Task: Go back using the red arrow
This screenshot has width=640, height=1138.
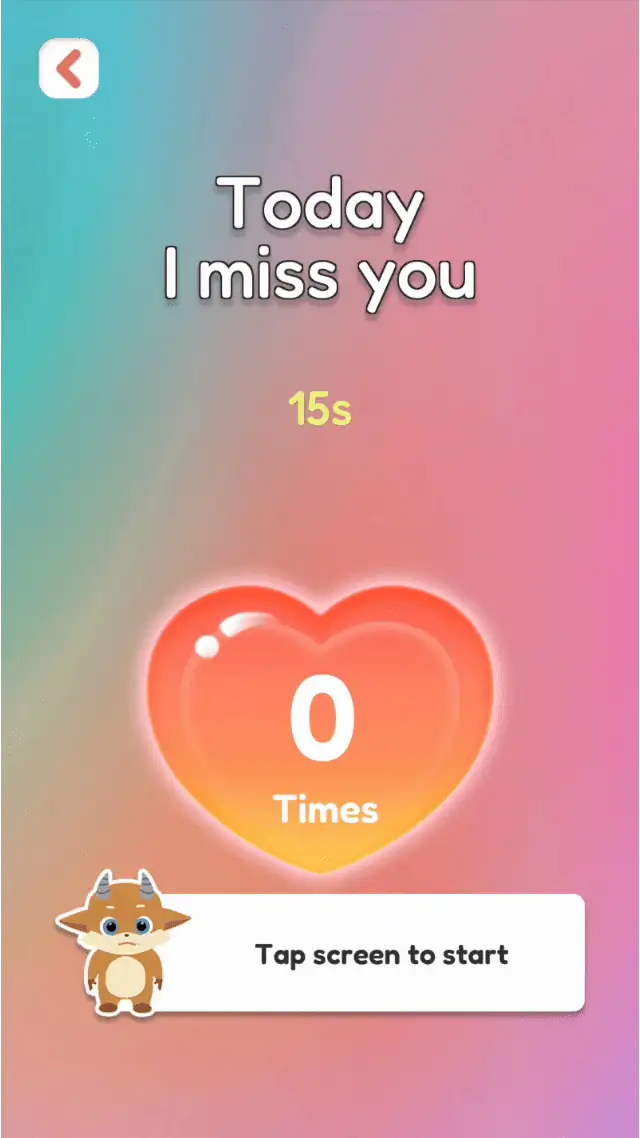Action: 68,69
